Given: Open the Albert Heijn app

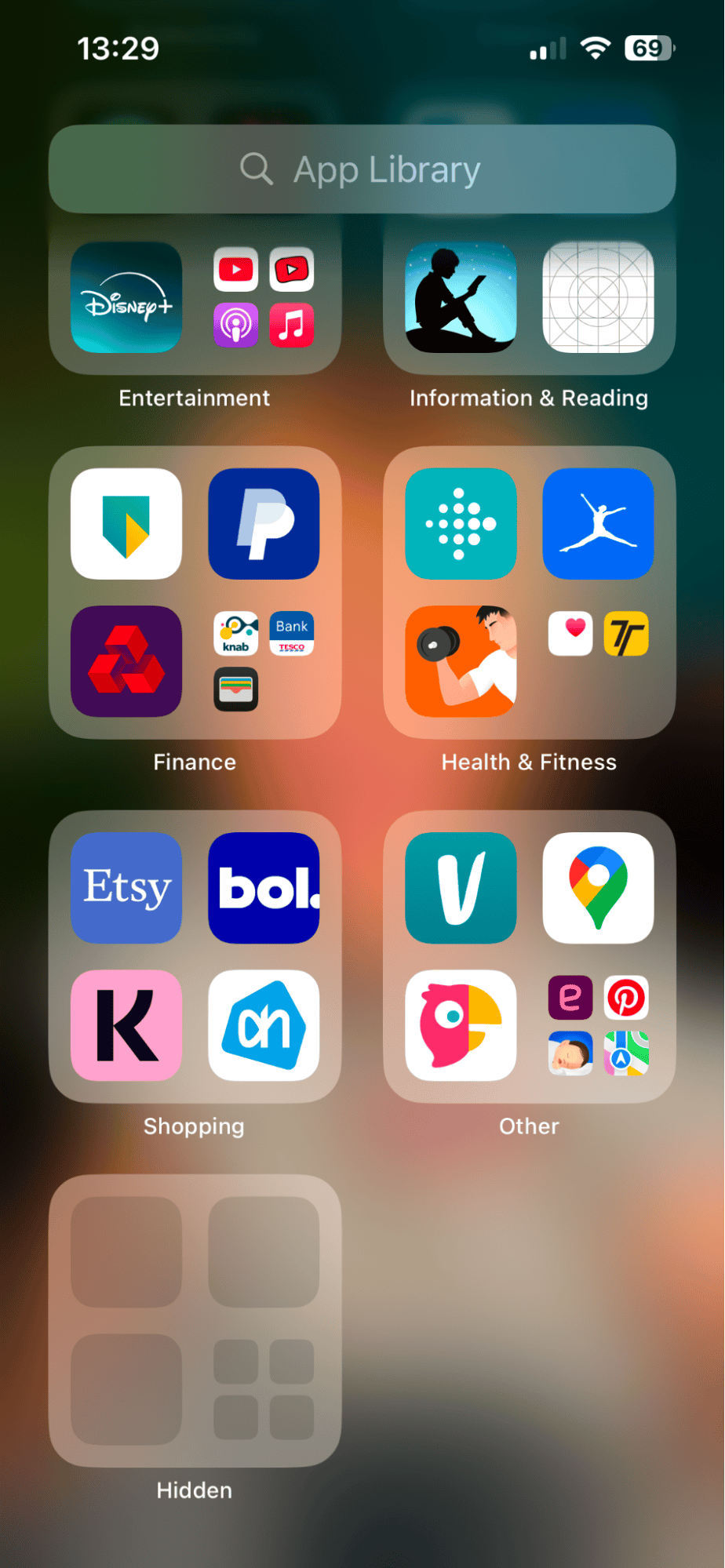Looking at the screenshot, I should click(x=264, y=1025).
